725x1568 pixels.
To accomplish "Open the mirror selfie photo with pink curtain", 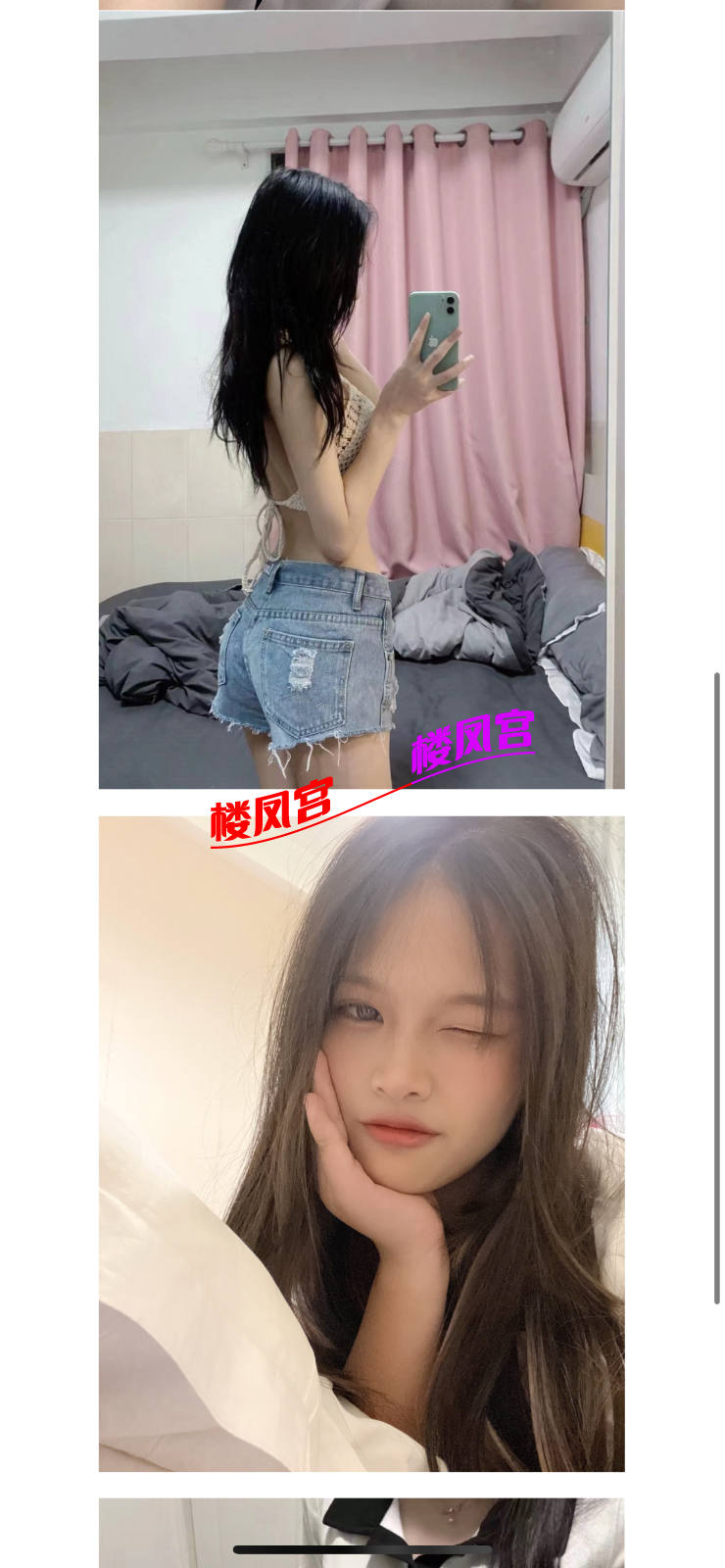I will [362, 400].
